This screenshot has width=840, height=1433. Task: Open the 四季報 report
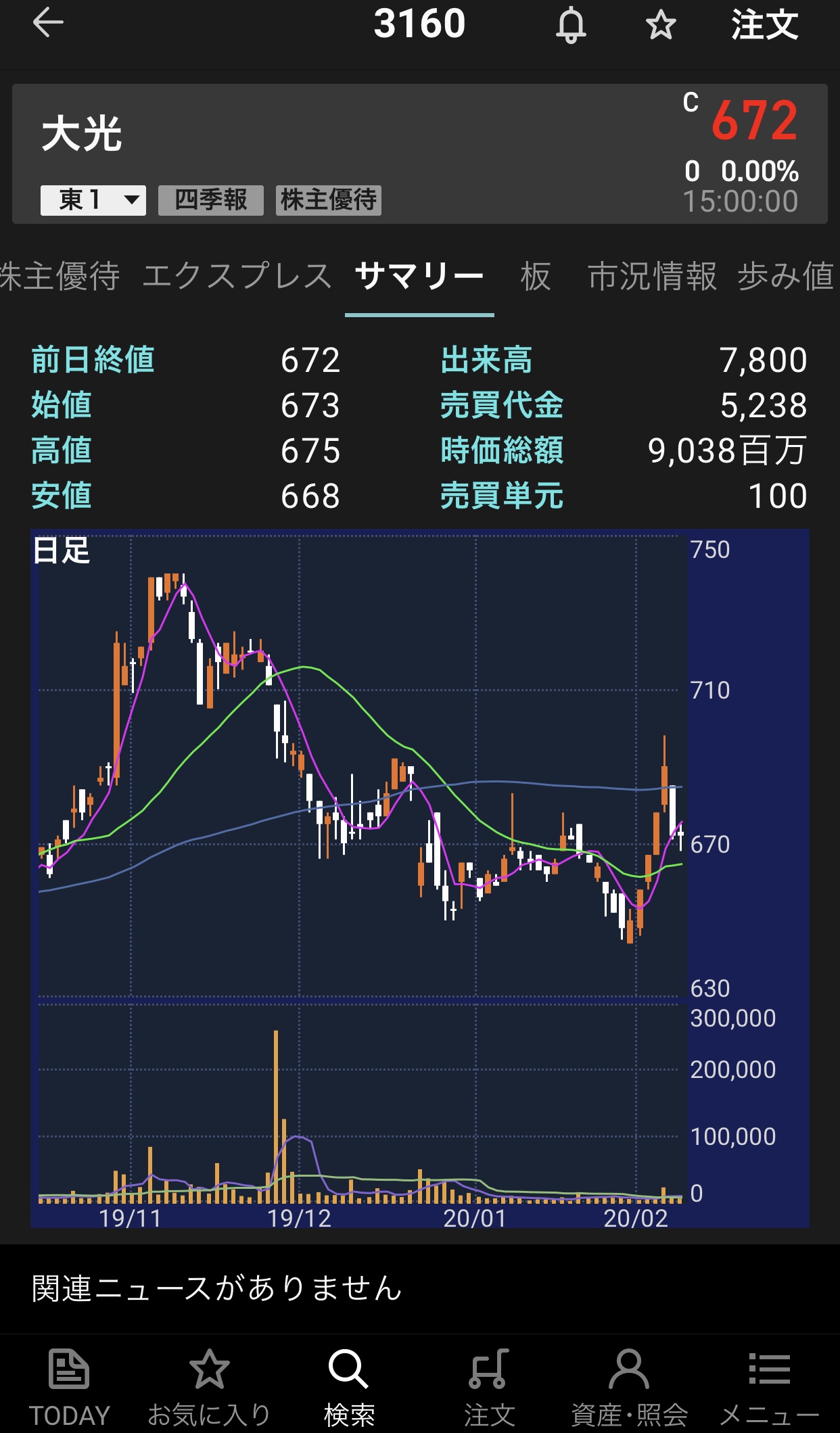click(x=211, y=200)
